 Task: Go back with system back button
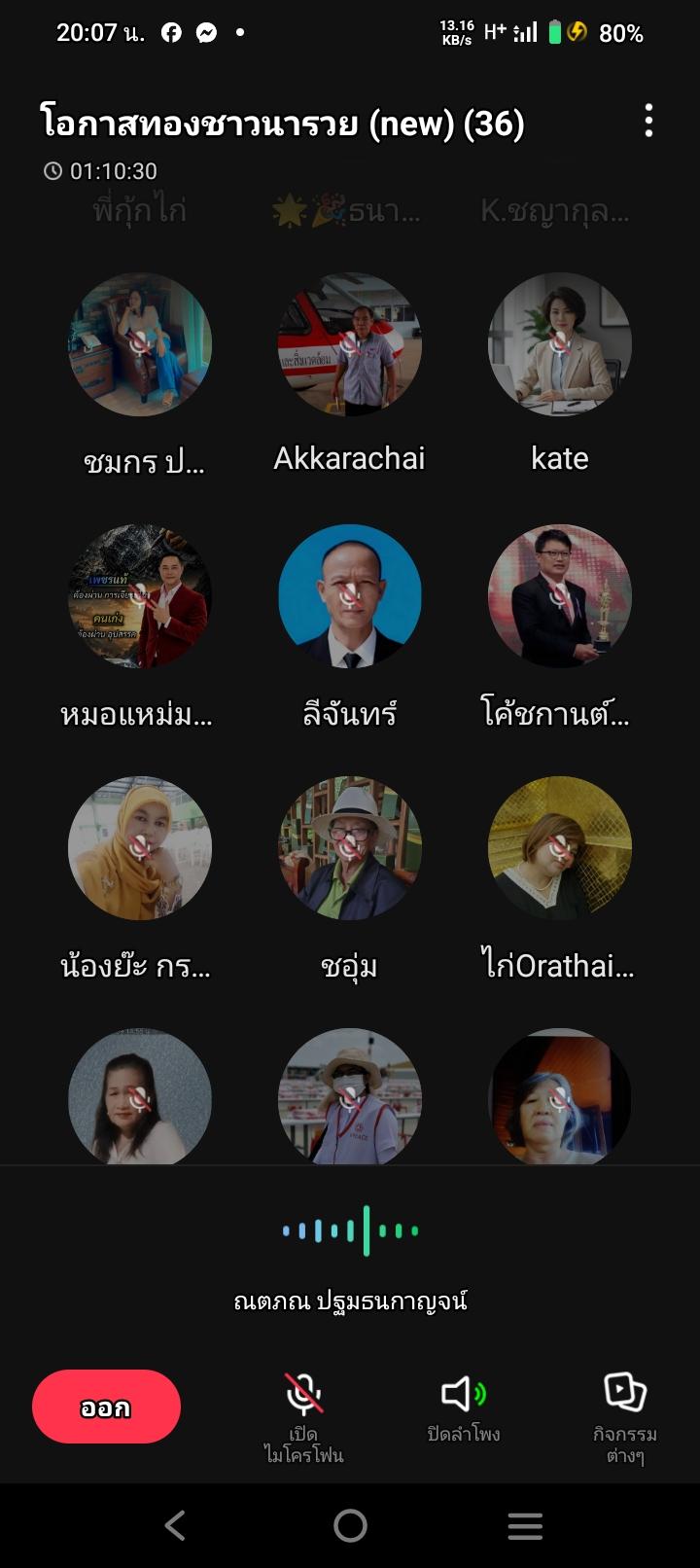[175, 1525]
